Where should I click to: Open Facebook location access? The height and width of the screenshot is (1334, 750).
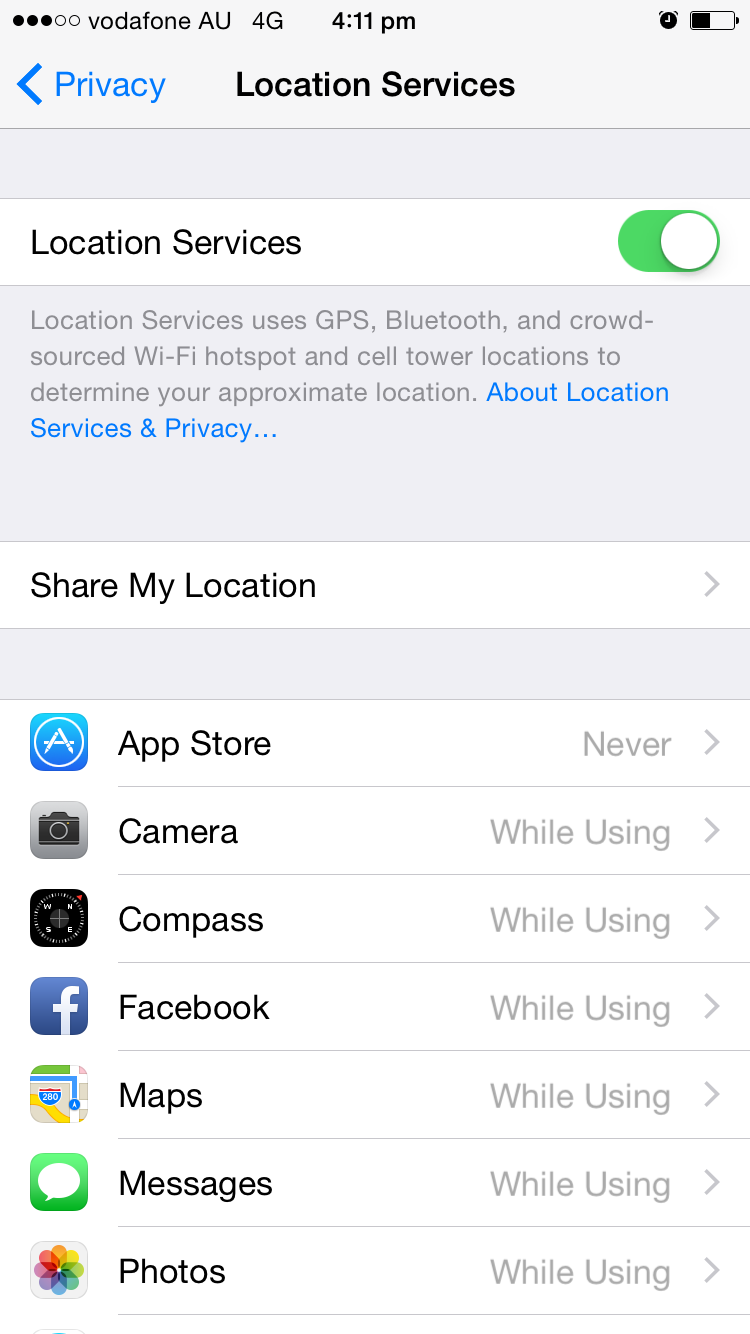point(375,1007)
